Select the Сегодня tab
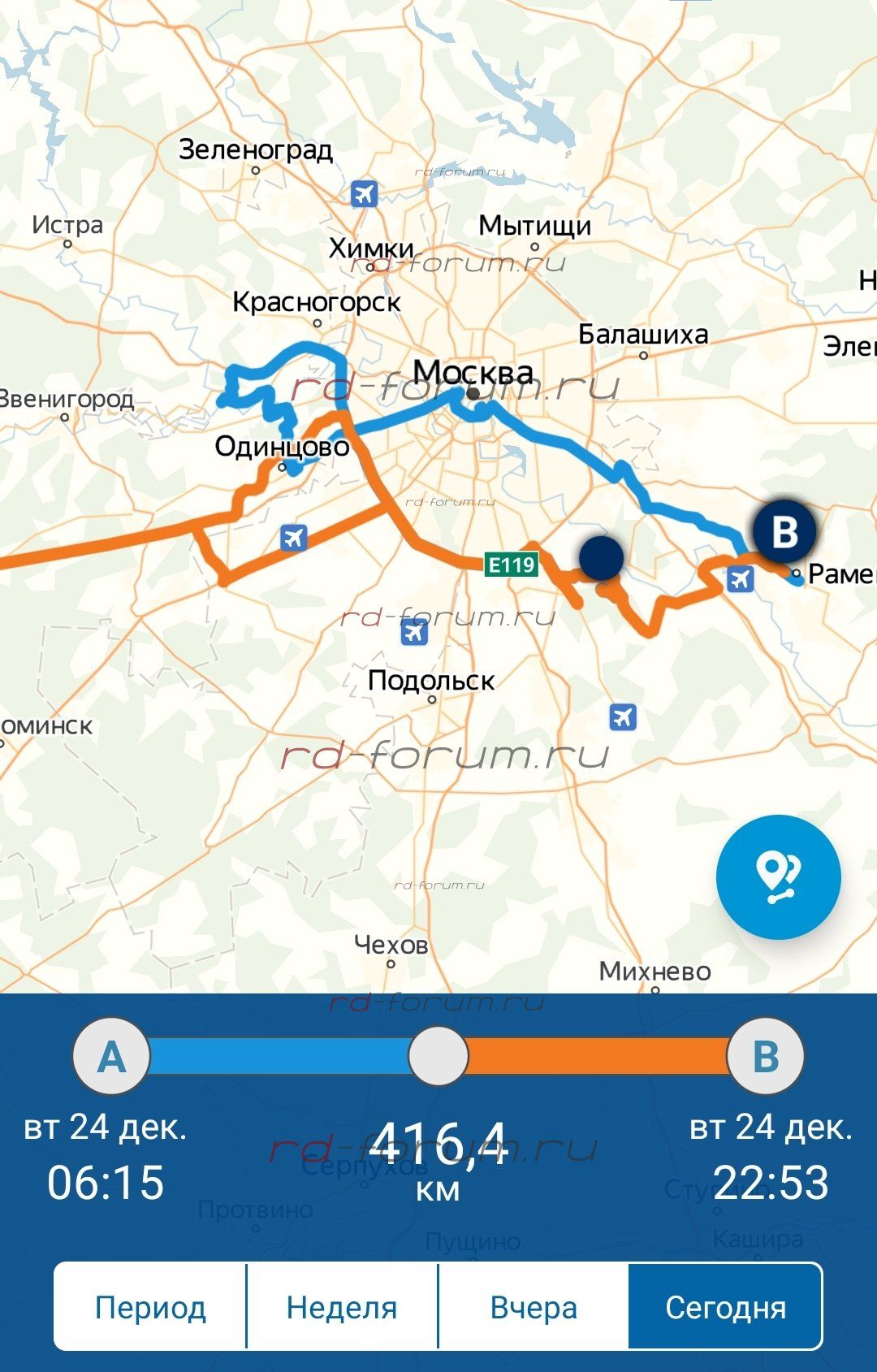Viewport: 877px width, 1372px height. [725, 1308]
